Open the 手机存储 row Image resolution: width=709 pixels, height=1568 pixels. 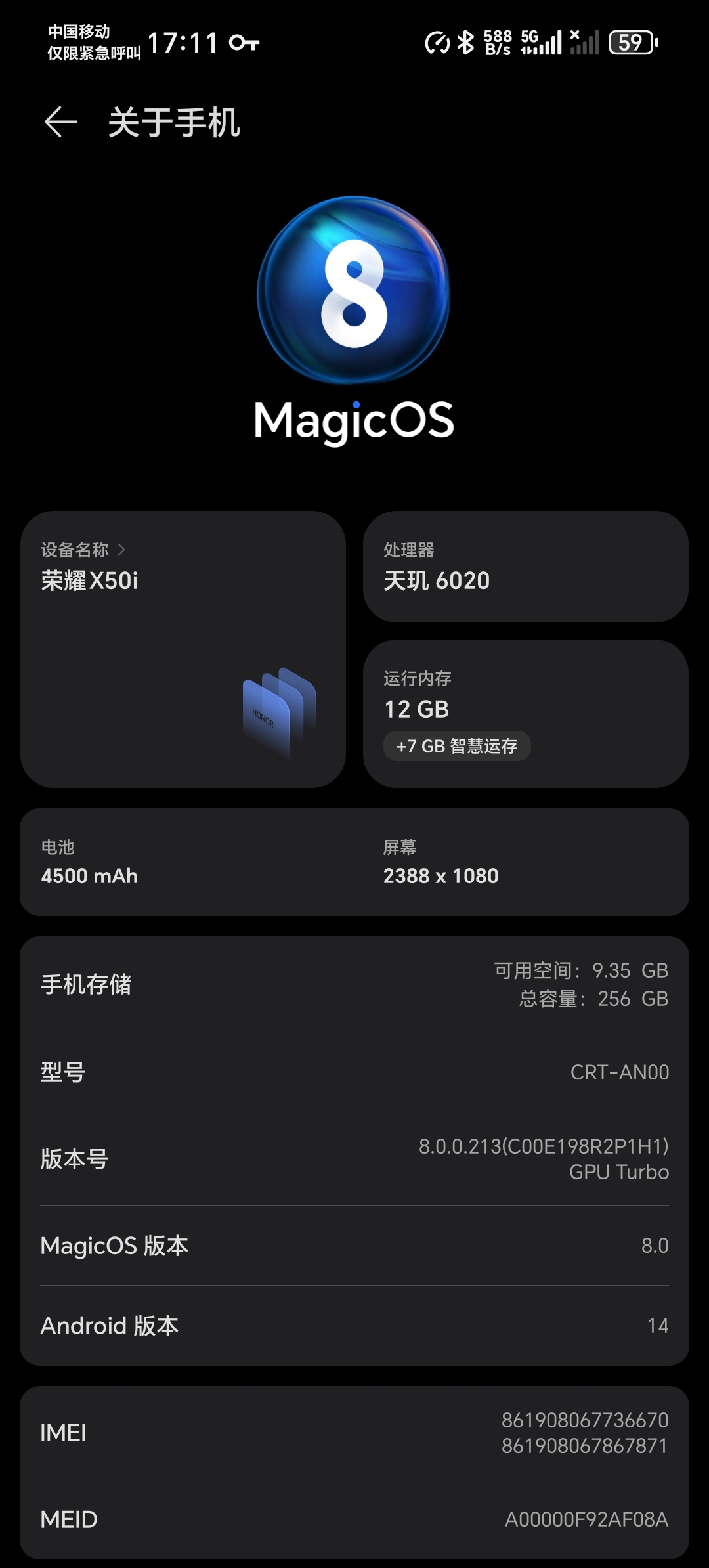pyautogui.click(x=354, y=984)
